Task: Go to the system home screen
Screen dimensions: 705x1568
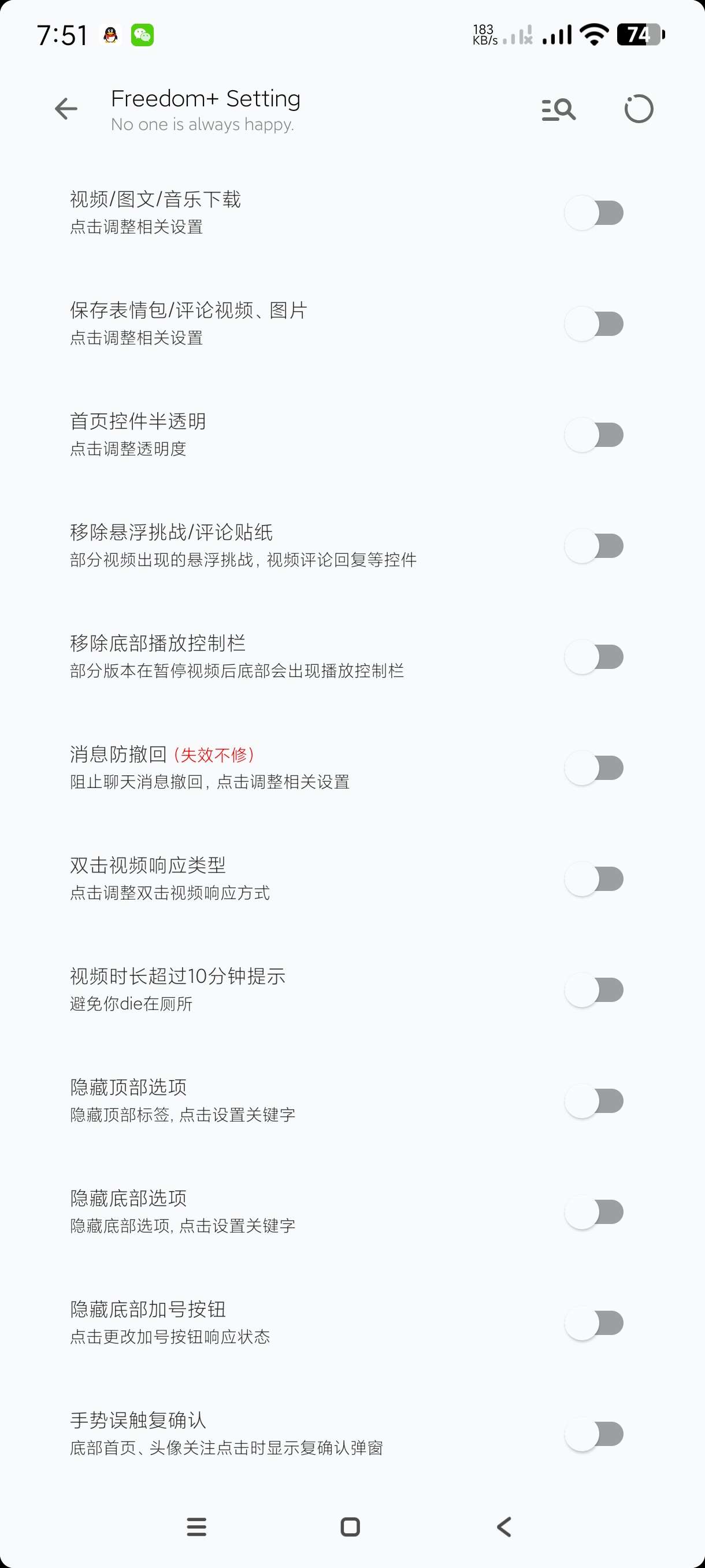Action: click(350, 1526)
